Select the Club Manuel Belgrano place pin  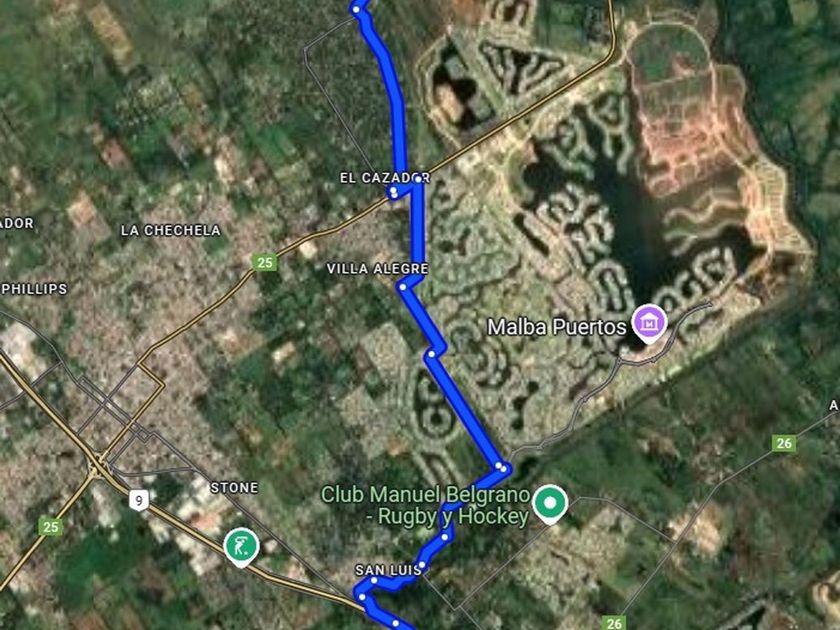pos(549,503)
